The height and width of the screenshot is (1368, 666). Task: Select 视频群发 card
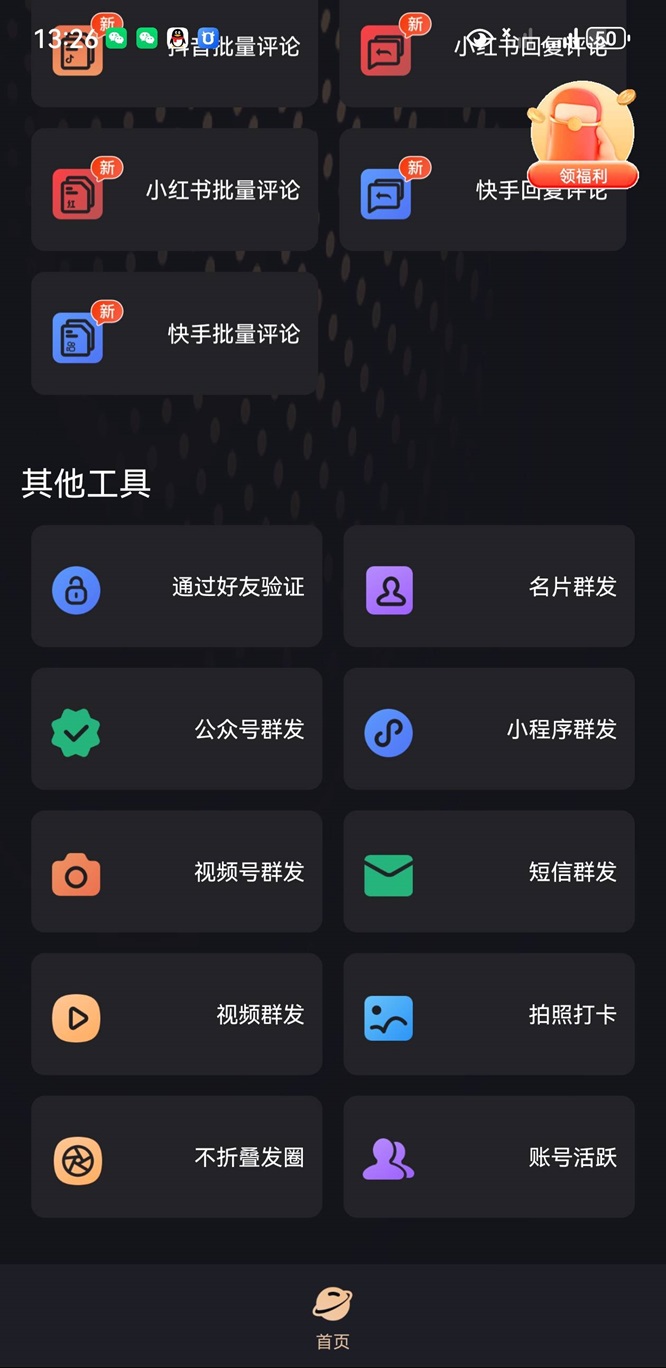pos(177,1015)
